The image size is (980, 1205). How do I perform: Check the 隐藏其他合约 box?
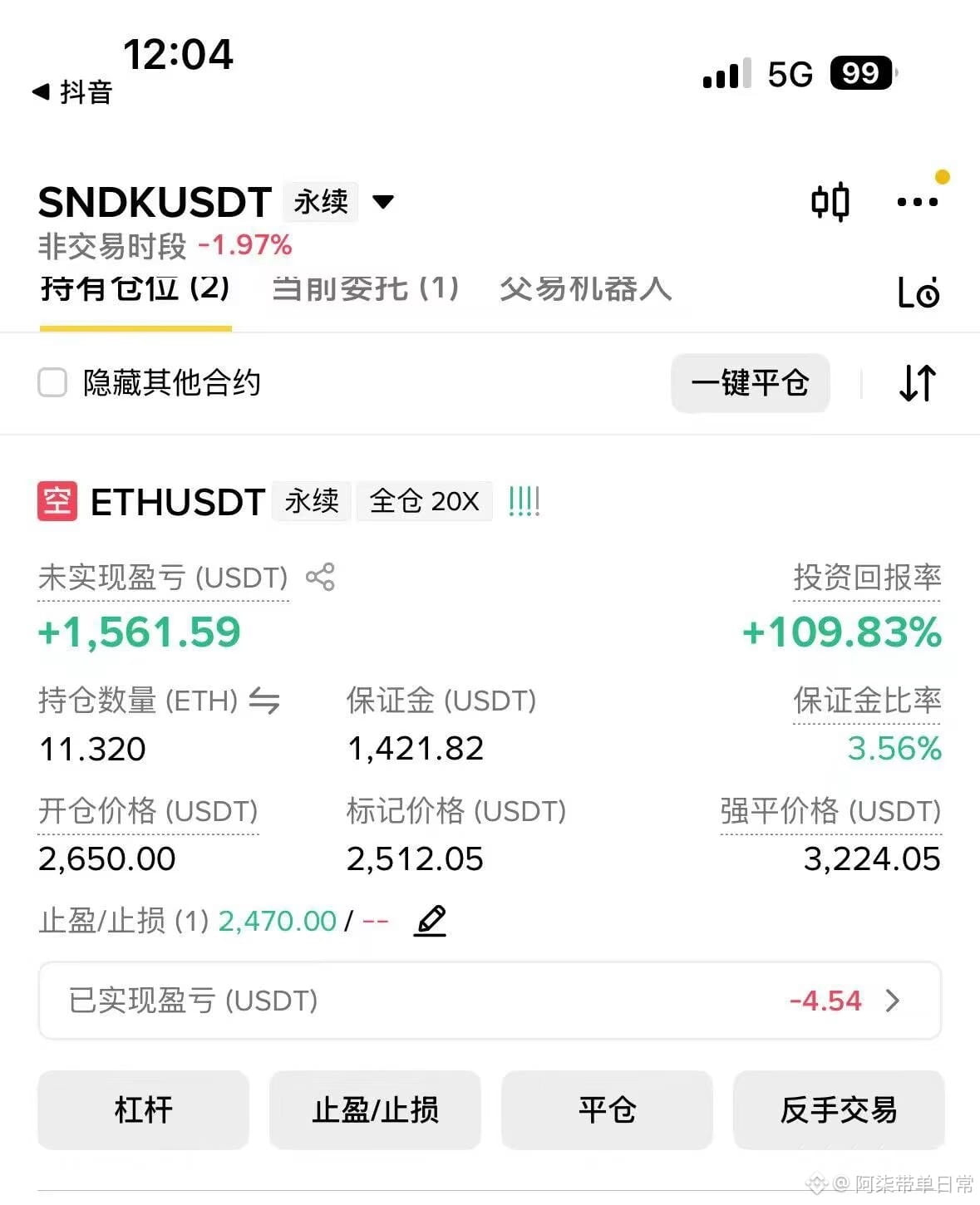pyautogui.click(x=52, y=383)
